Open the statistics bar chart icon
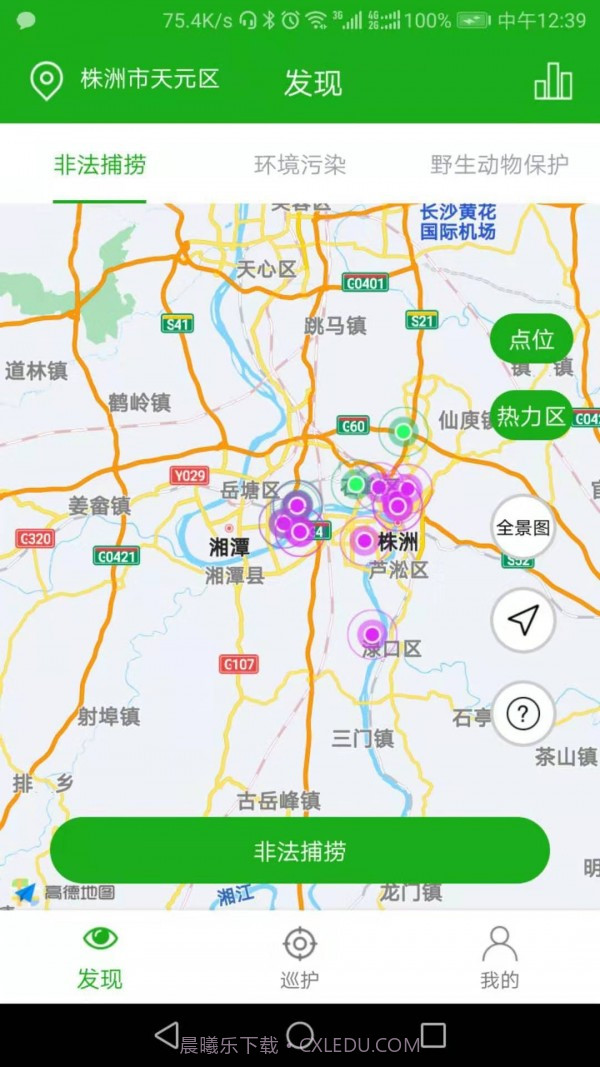This screenshot has height=1067, width=600. pyautogui.click(x=552, y=81)
